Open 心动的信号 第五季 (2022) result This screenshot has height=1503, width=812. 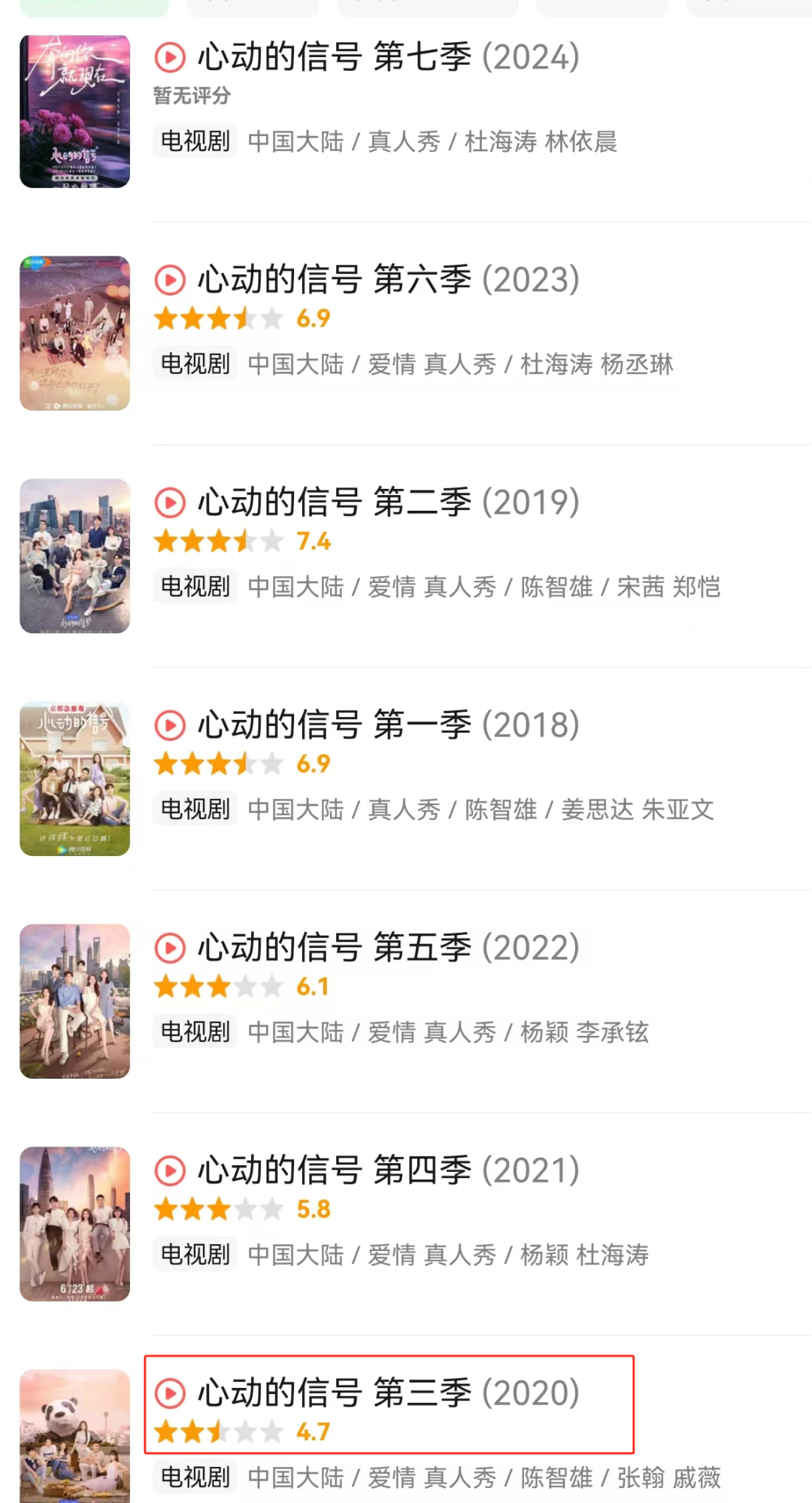coord(388,948)
